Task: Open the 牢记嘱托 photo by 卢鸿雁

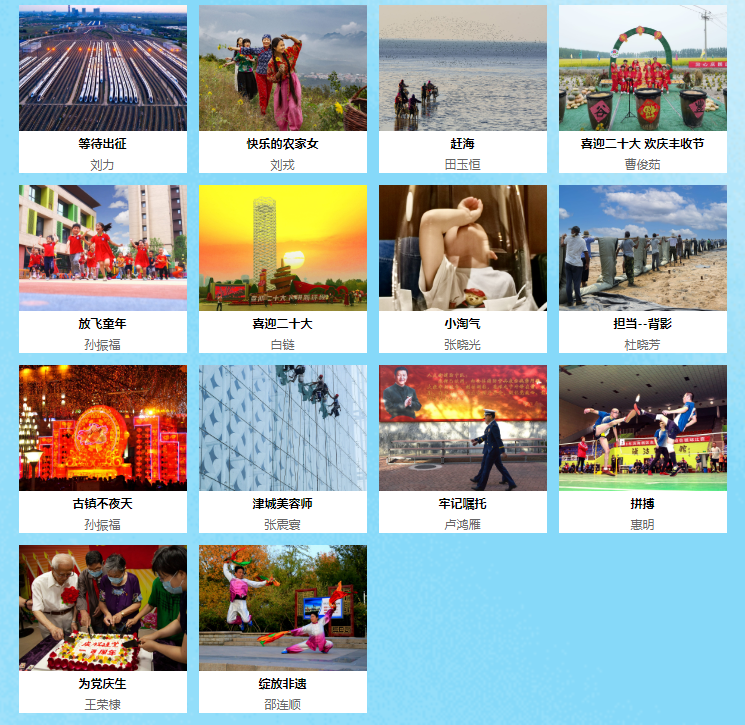Action: click(x=463, y=428)
